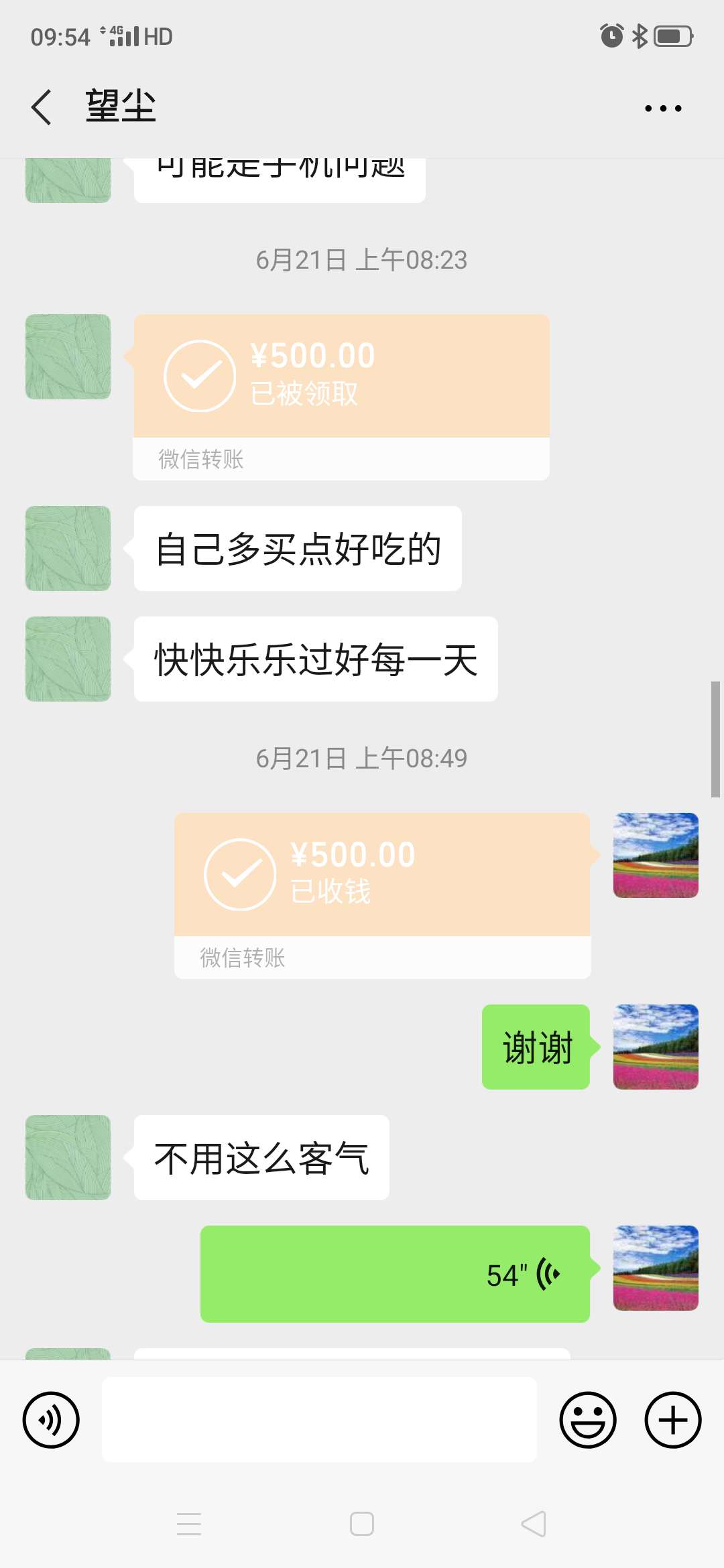
Task: Tap the 自己多买点好吃的 message bubble
Action: click(298, 548)
